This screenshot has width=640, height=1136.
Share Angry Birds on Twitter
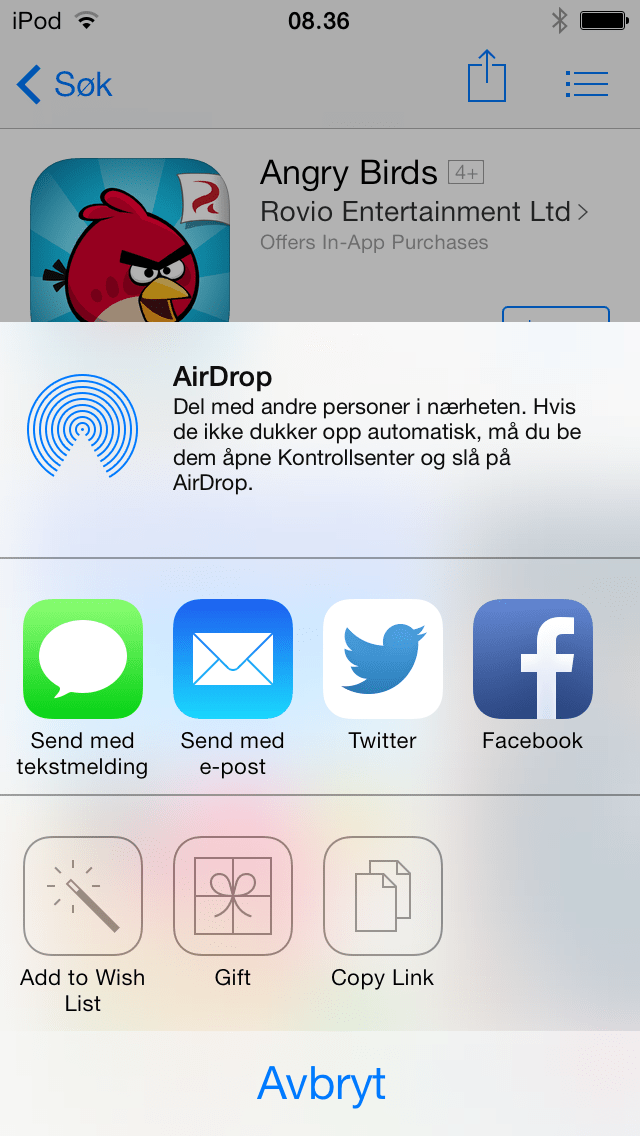click(x=383, y=660)
